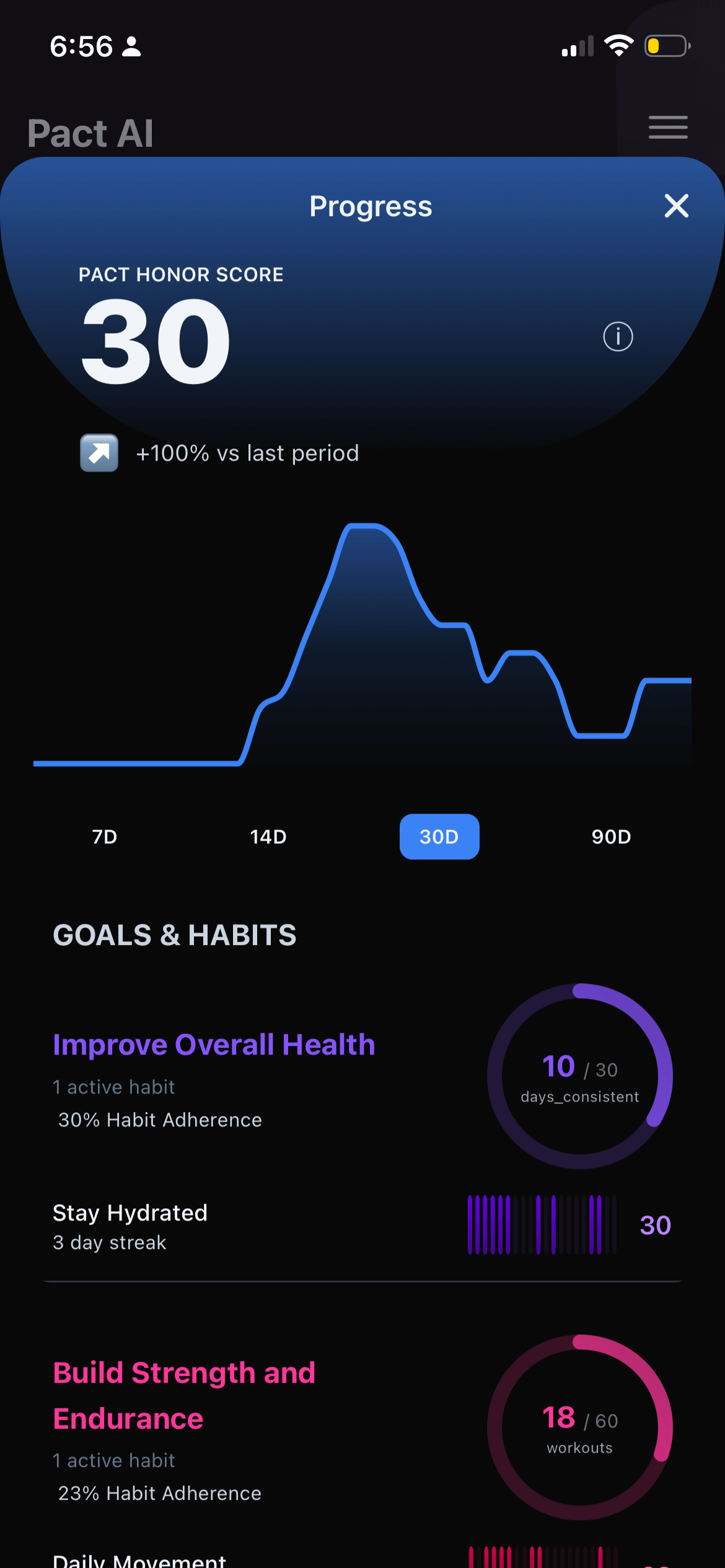The image size is (725, 1568).
Task: Select the 14D time range
Action: [x=268, y=837]
